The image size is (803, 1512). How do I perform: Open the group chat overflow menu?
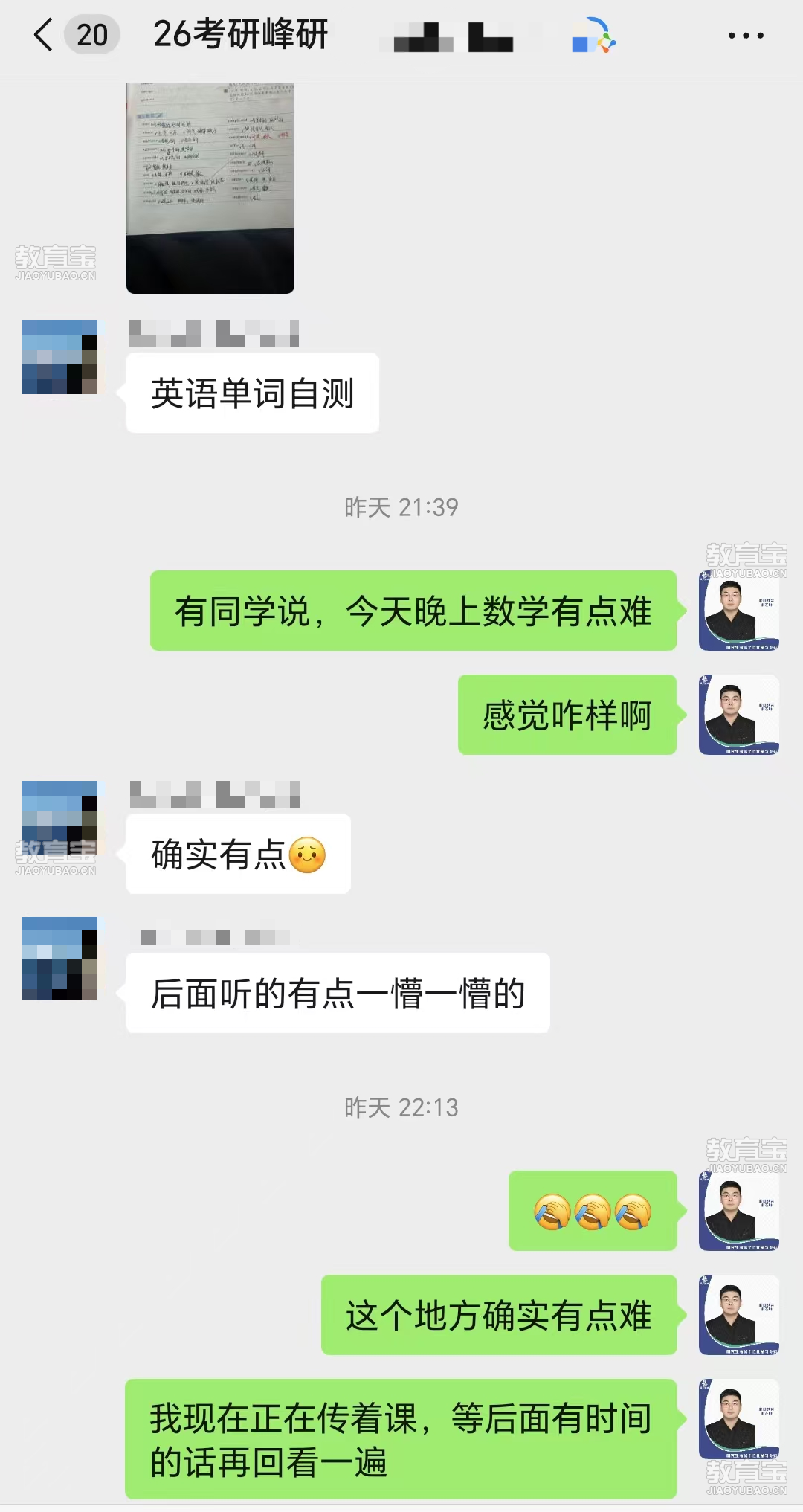(x=745, y=35)
